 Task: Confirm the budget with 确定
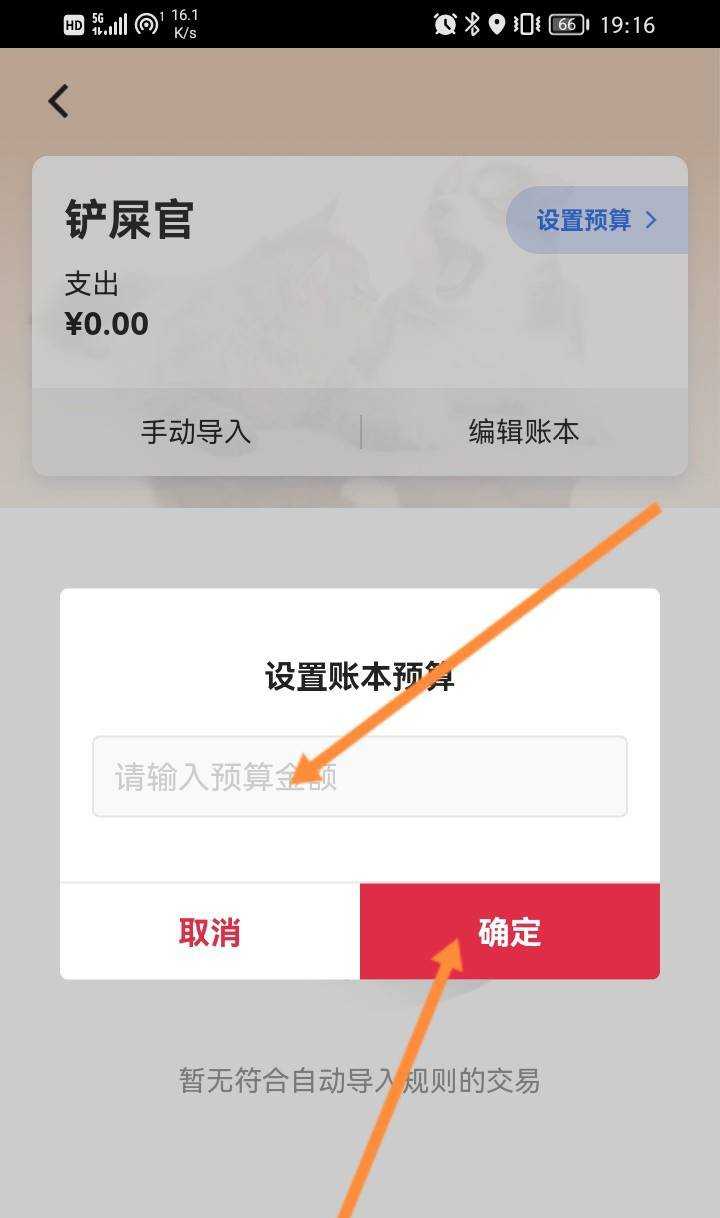click(x=510, y=931)
